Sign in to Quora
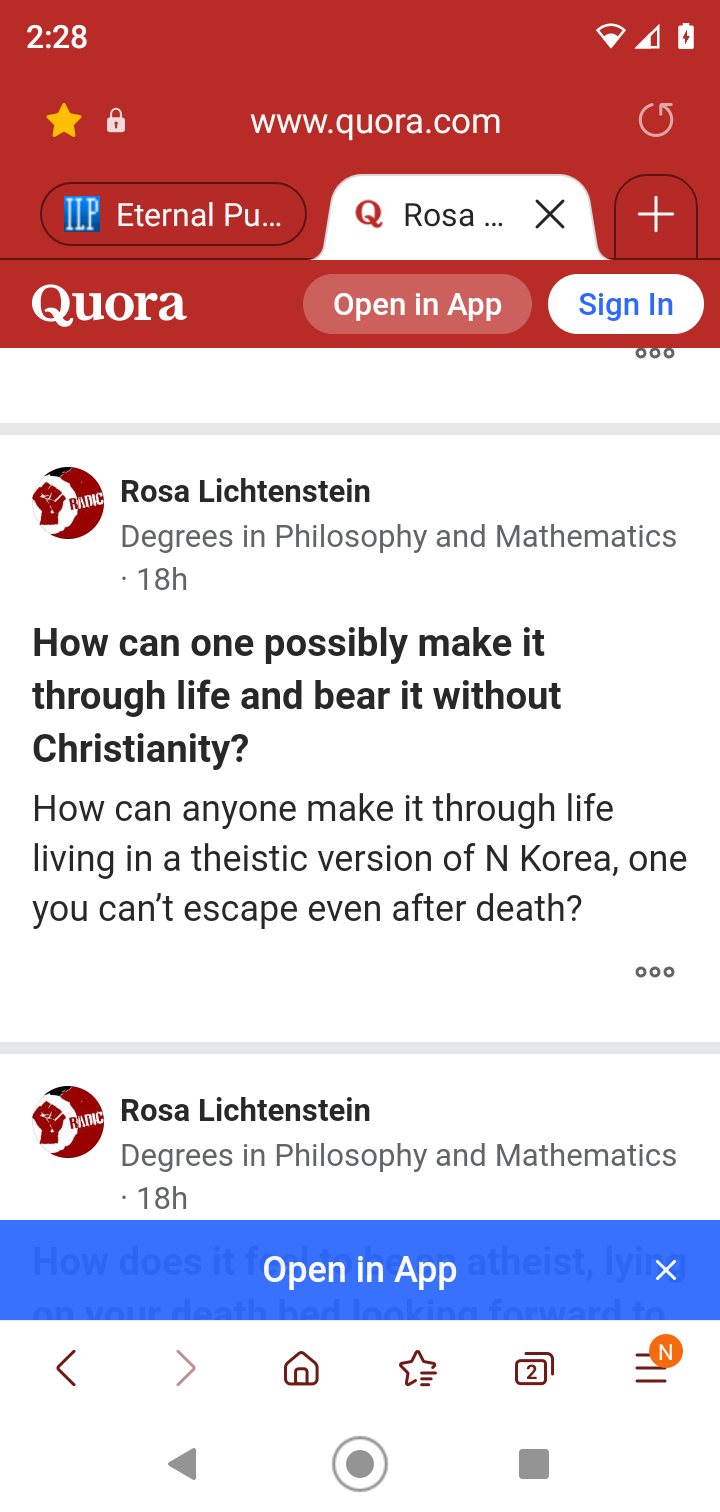The width and height of the screenshot is (720, 1512). tap(626, 304)
